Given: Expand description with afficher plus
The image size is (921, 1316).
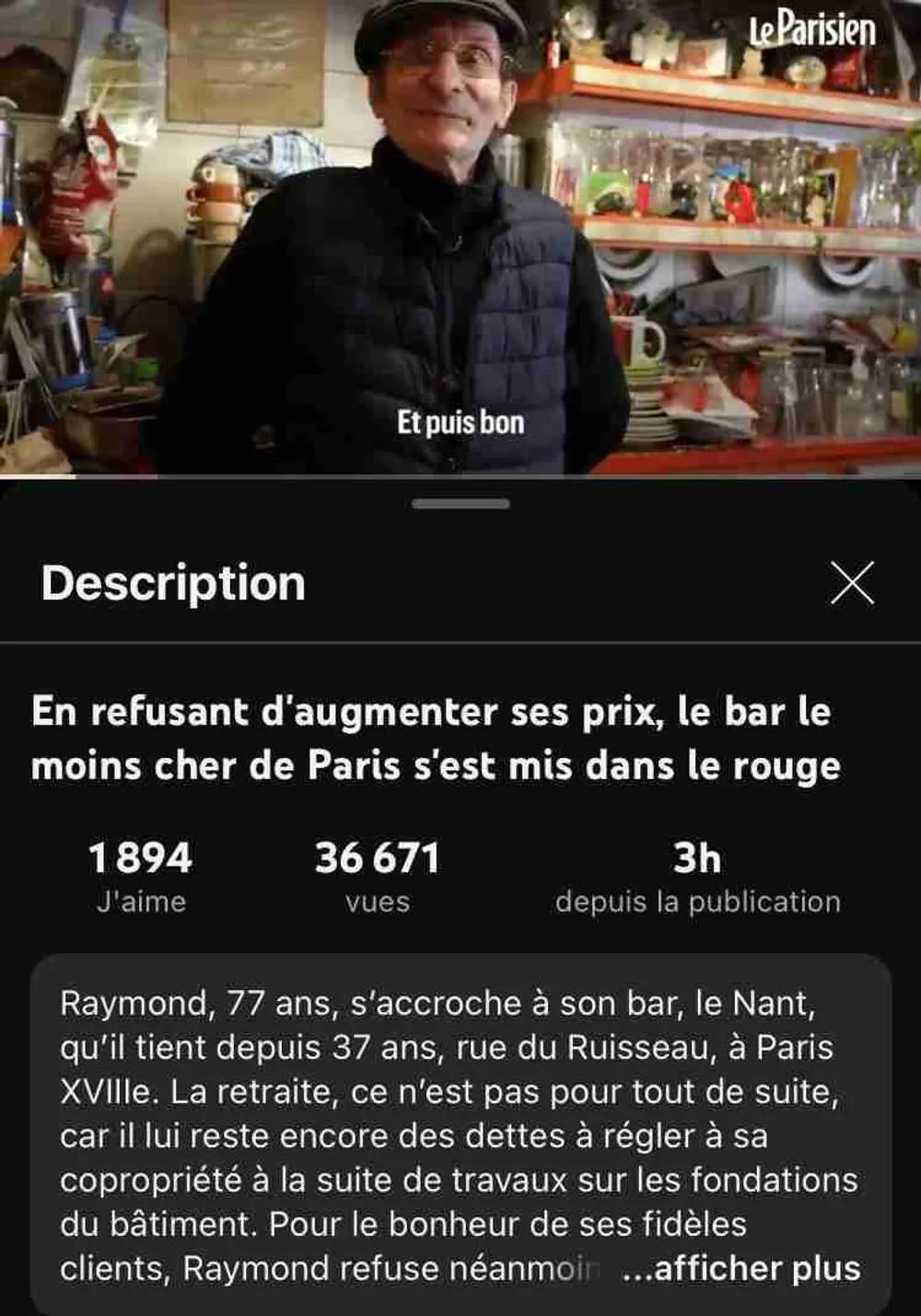Looking at the screenshot, I should point(742,1268).
